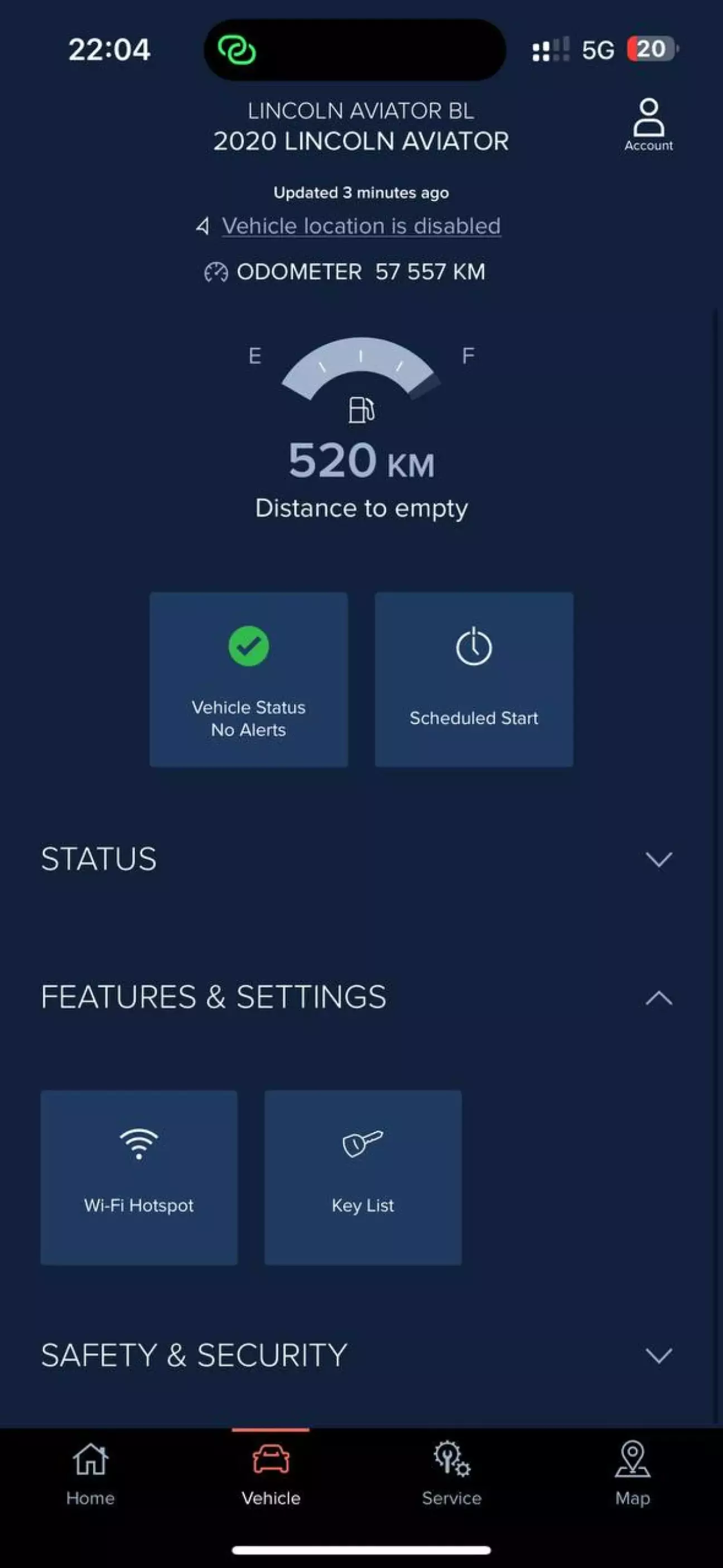This screenshot has width=723, height=1568.
Task: Collapse the Features & Settings section
Action: (x=658, y=998)
